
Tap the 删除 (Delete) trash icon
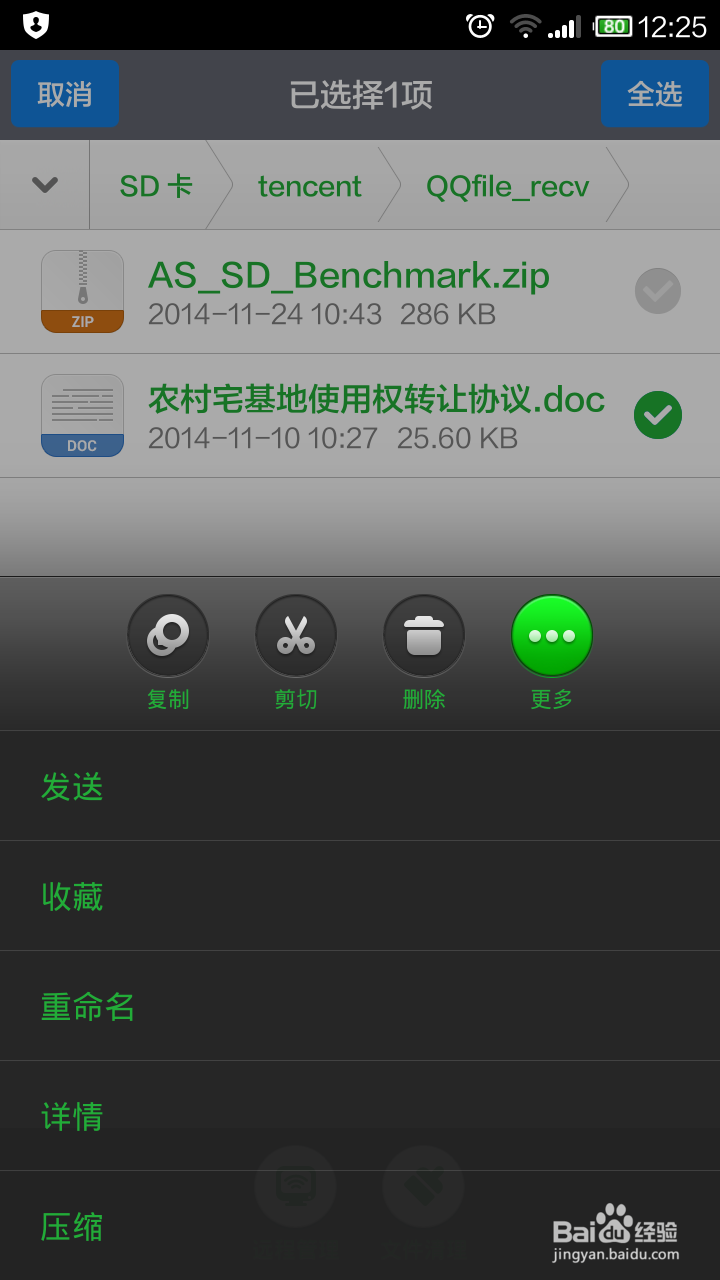tap(423, 634)
